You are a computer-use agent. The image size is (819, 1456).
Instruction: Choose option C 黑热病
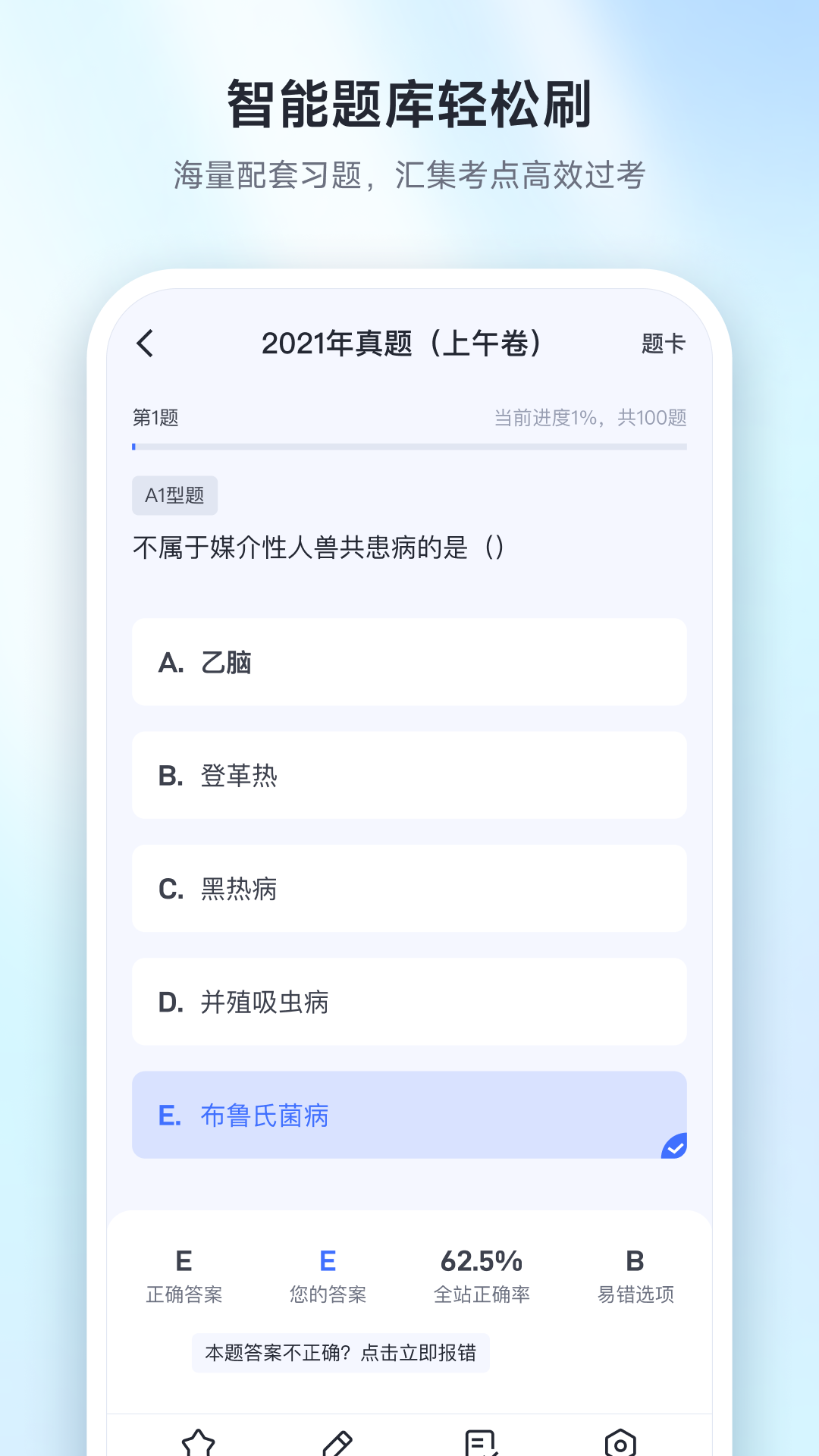tap(409, 889)
